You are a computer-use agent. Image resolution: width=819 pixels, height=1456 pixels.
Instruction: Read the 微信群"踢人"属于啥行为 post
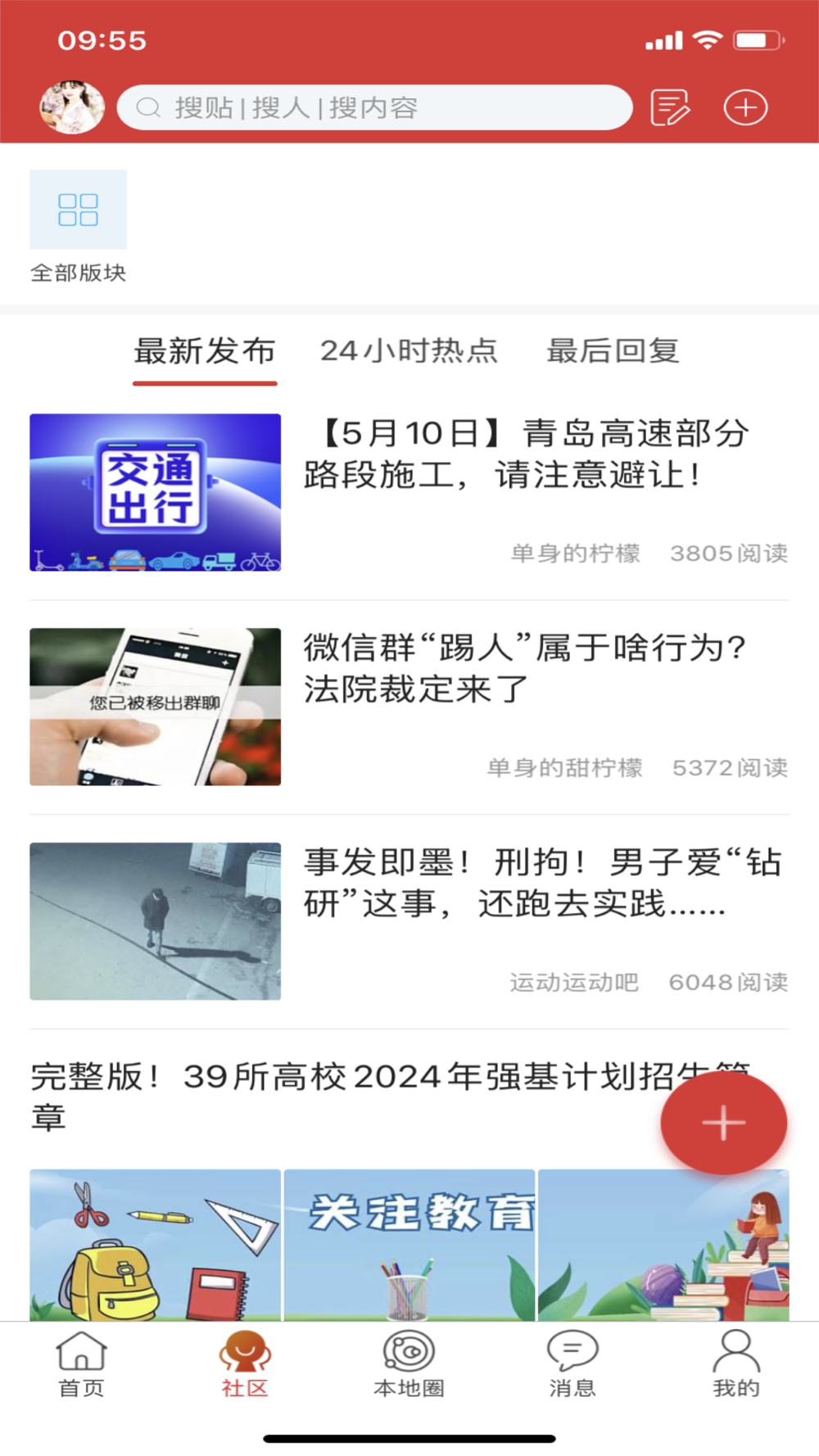tap(524, 669)
